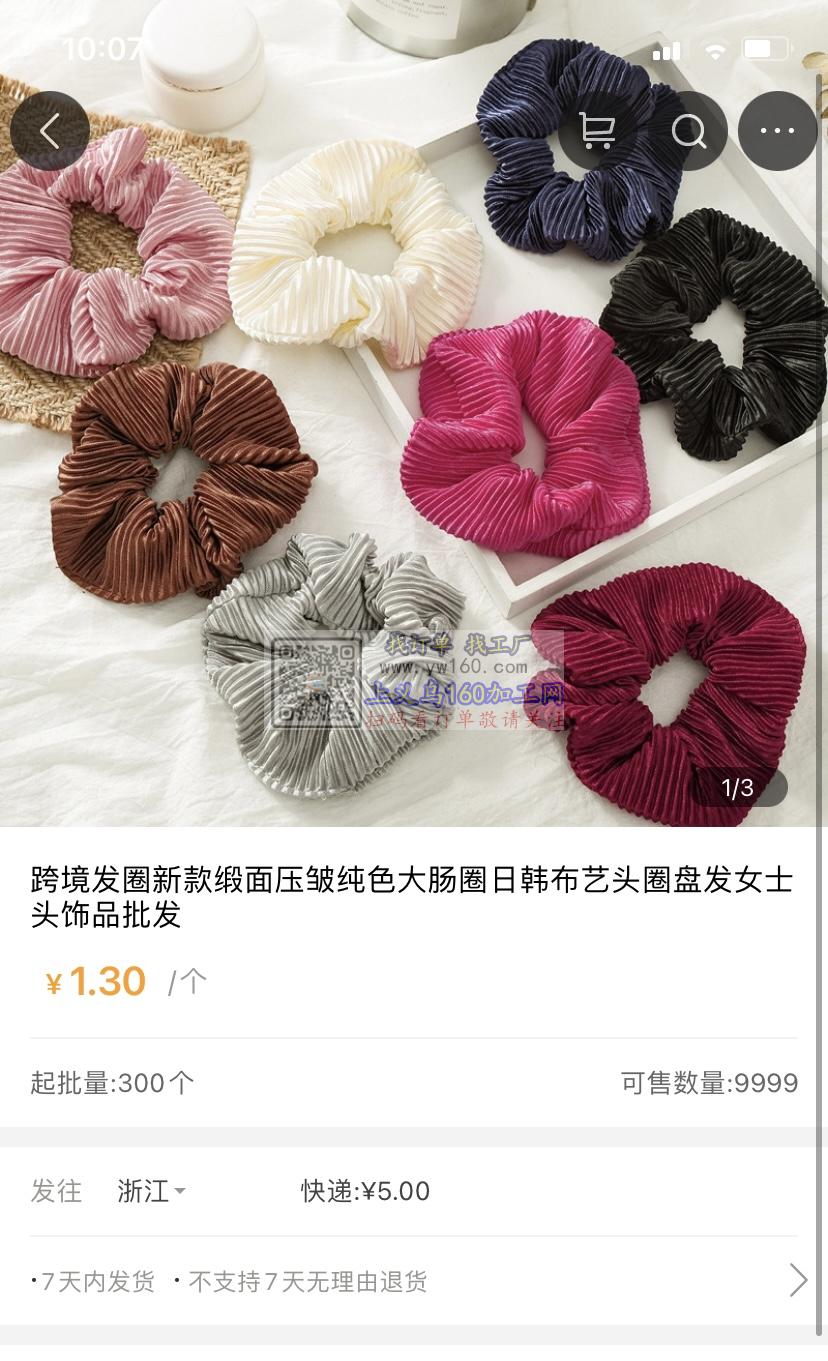
Task: Change the 浙江 shipping destination
Action: (x=151, y=1191)
